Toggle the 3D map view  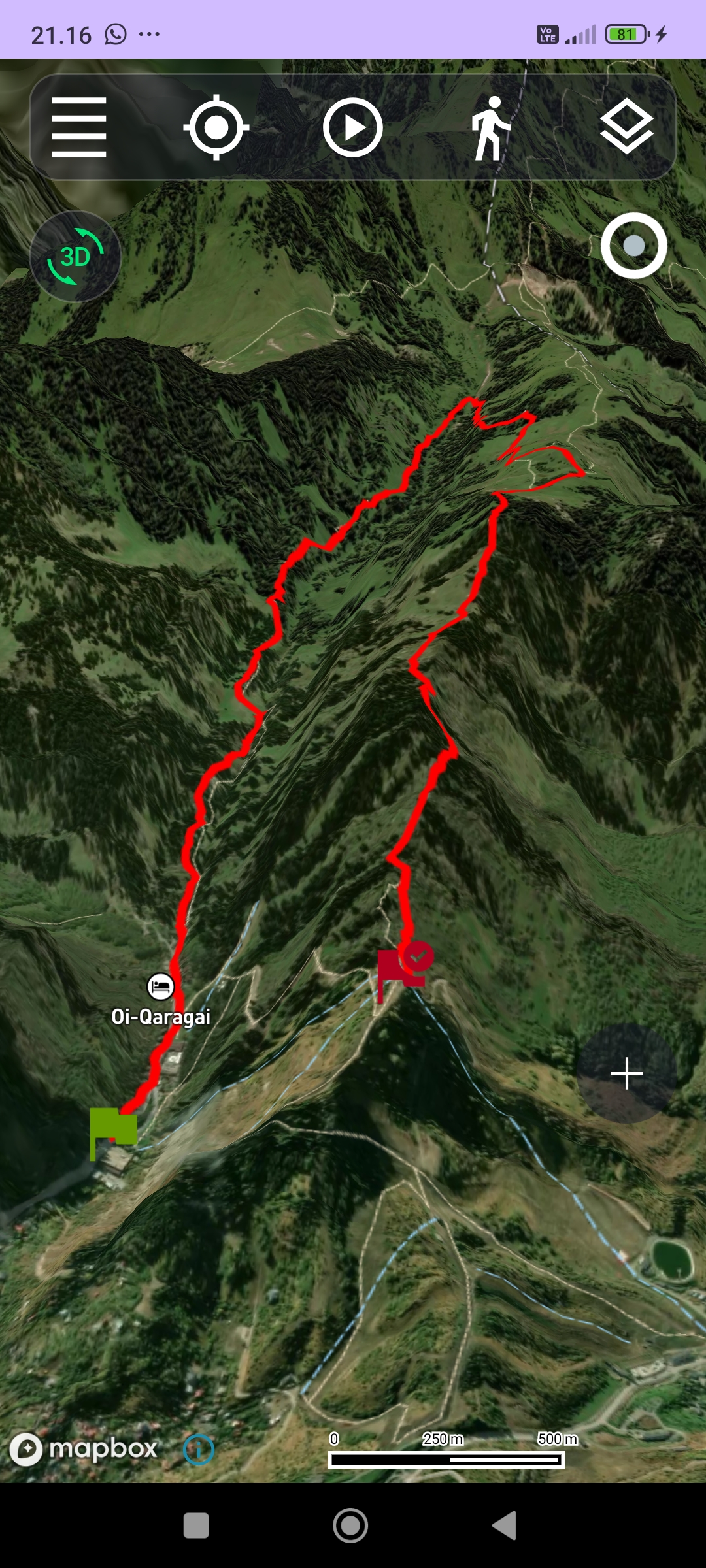[75, 256]
